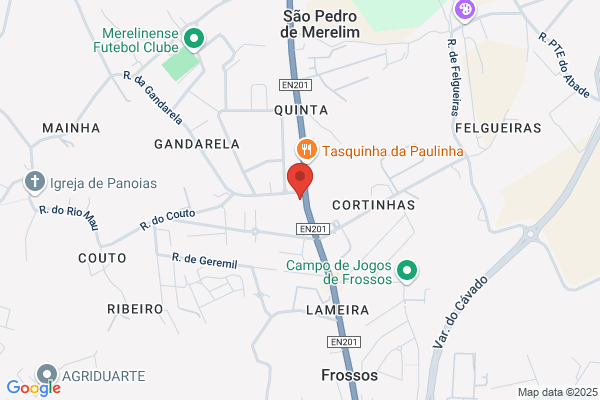Screen dimensions: 600x400
Task: Select the Campo de Jogos de Frossos marker
Action: (x=407, y=271)
